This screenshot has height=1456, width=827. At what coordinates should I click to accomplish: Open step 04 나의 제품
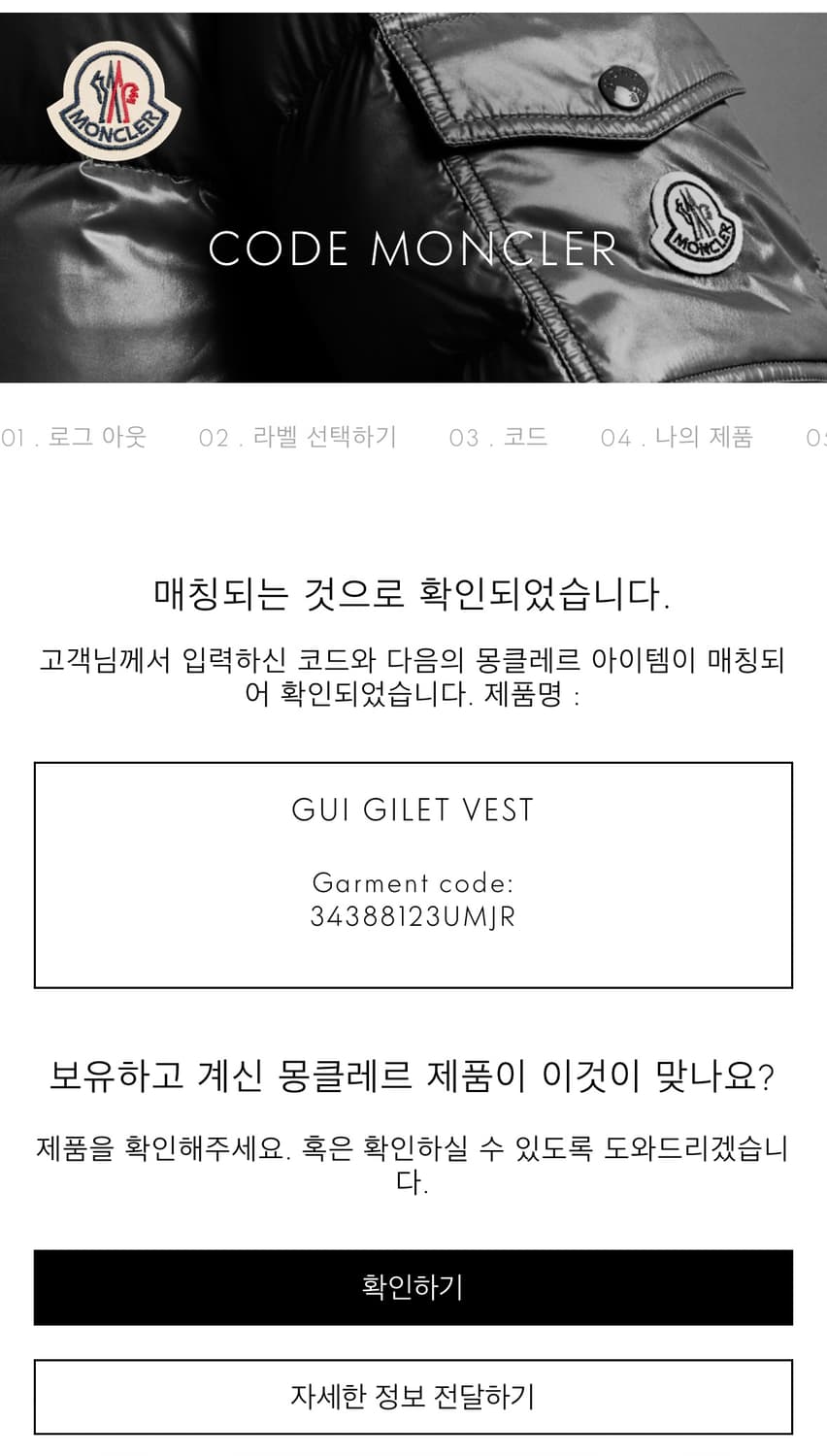click(x=679, y=437)
